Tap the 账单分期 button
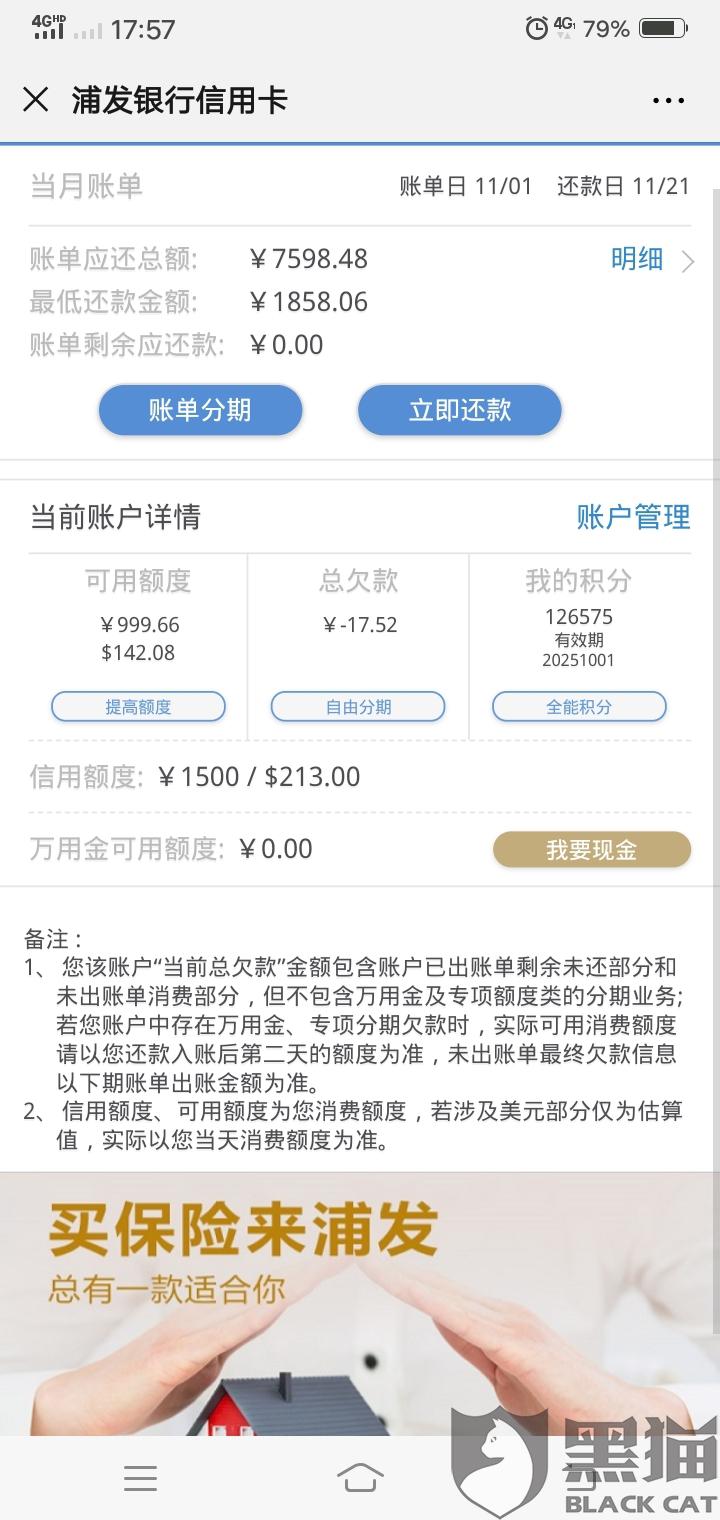720x1520 pixels. pos(200,410)
